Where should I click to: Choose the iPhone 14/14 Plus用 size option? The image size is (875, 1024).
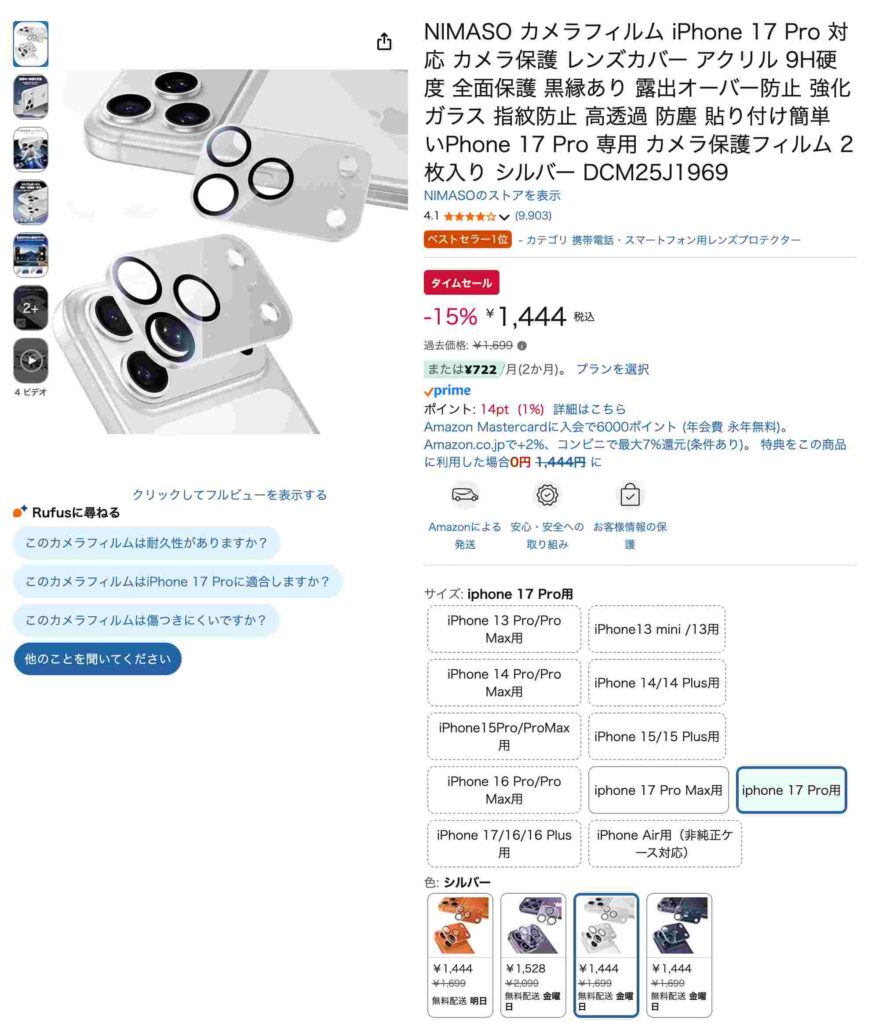click(x=657, y=683)
